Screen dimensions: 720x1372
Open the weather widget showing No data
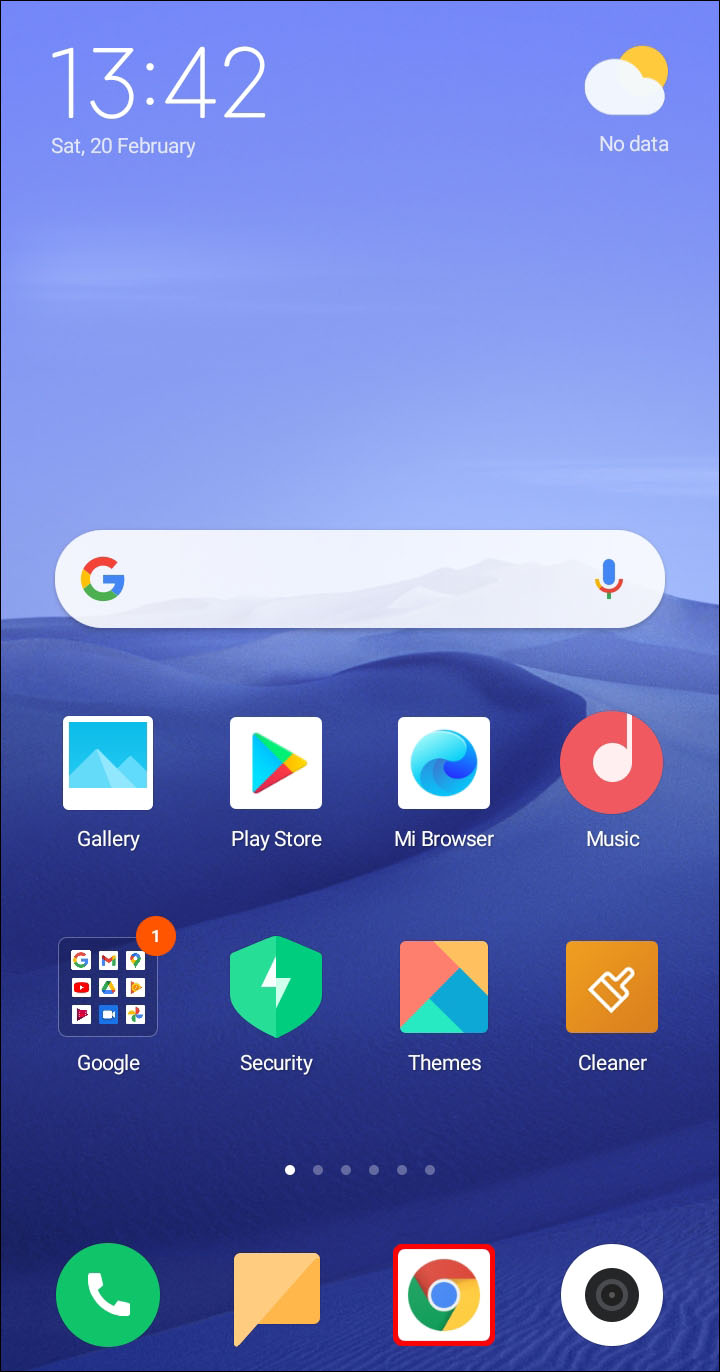pos(628,100)
